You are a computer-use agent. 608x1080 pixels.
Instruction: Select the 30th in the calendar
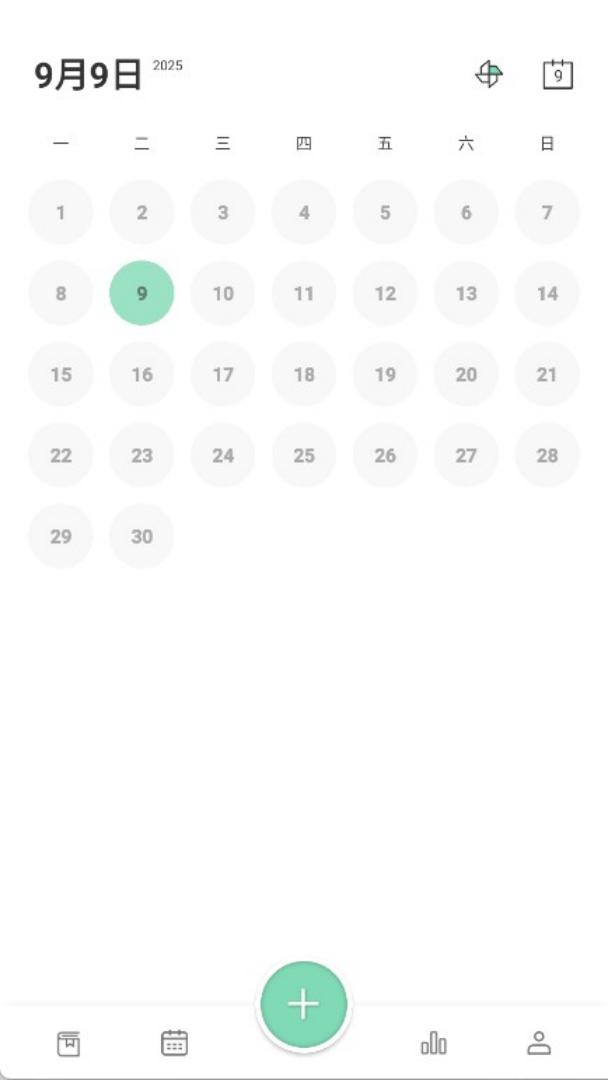tap(142, 536)
